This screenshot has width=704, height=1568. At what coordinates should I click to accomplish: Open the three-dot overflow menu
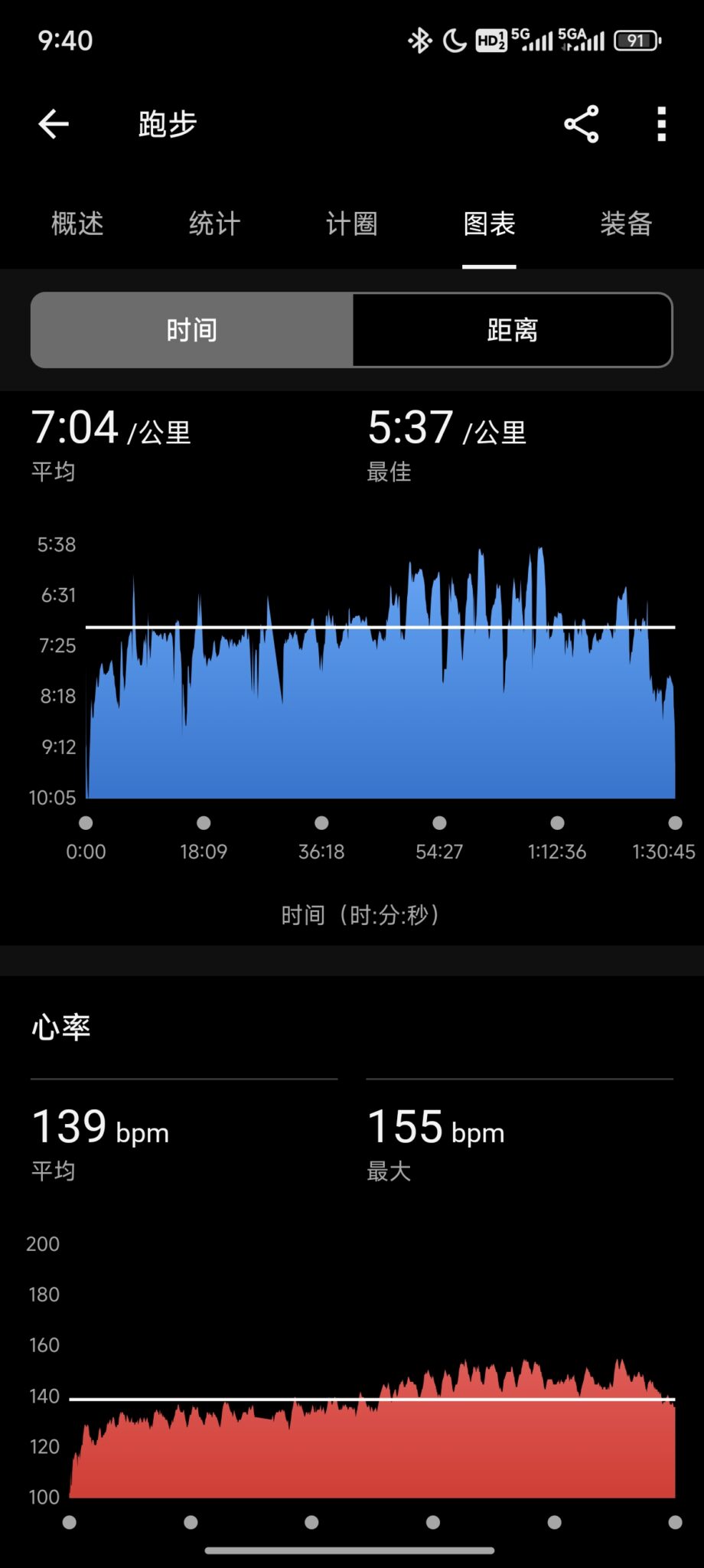click(x=662, y=124)
